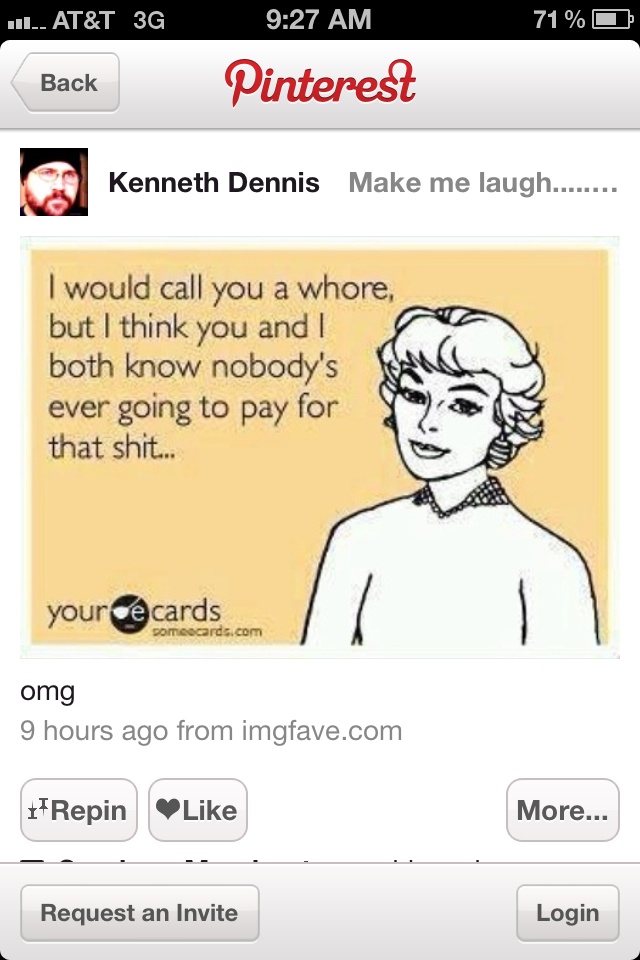Open the More... options
The height and width of the screenshot is (960, 640).
562,810
